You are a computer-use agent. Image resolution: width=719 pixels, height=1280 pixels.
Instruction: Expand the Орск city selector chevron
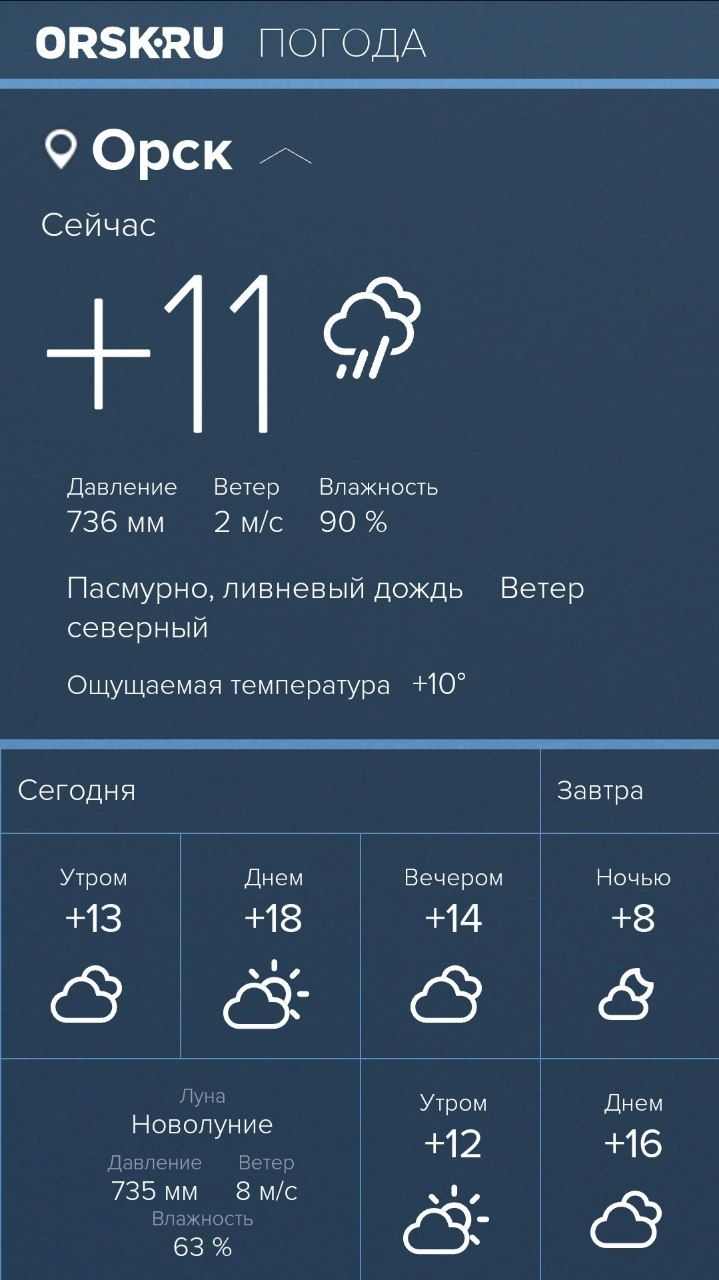click(x=285, y=155)
